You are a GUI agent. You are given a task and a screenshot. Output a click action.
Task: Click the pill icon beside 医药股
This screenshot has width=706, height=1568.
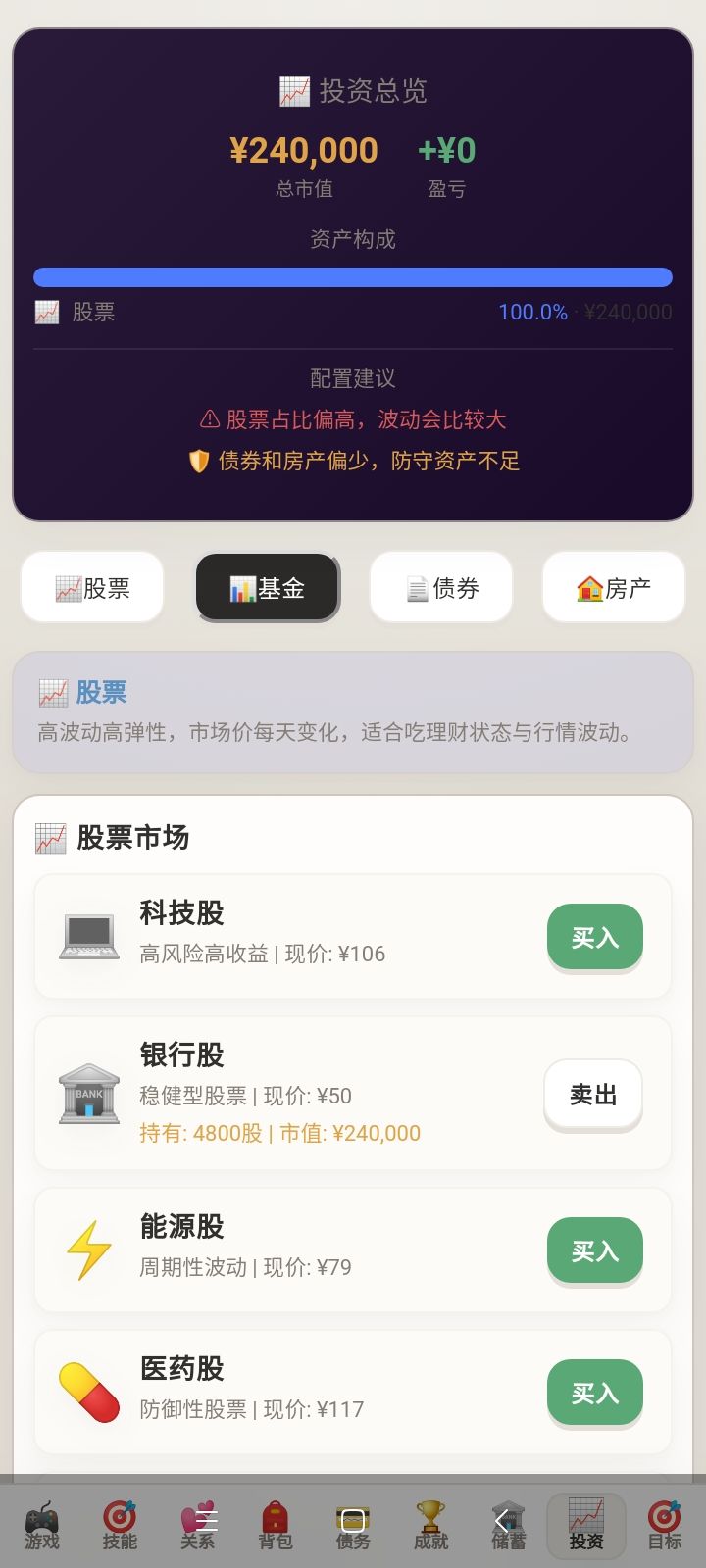[x=88, y=1389]
